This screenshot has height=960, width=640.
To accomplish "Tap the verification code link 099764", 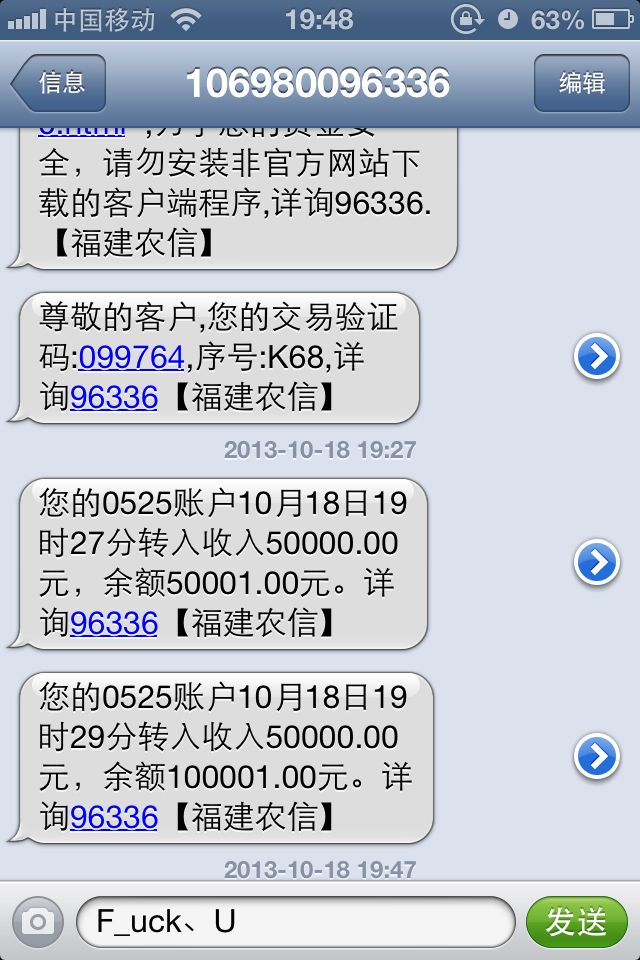I will (131, 357).
